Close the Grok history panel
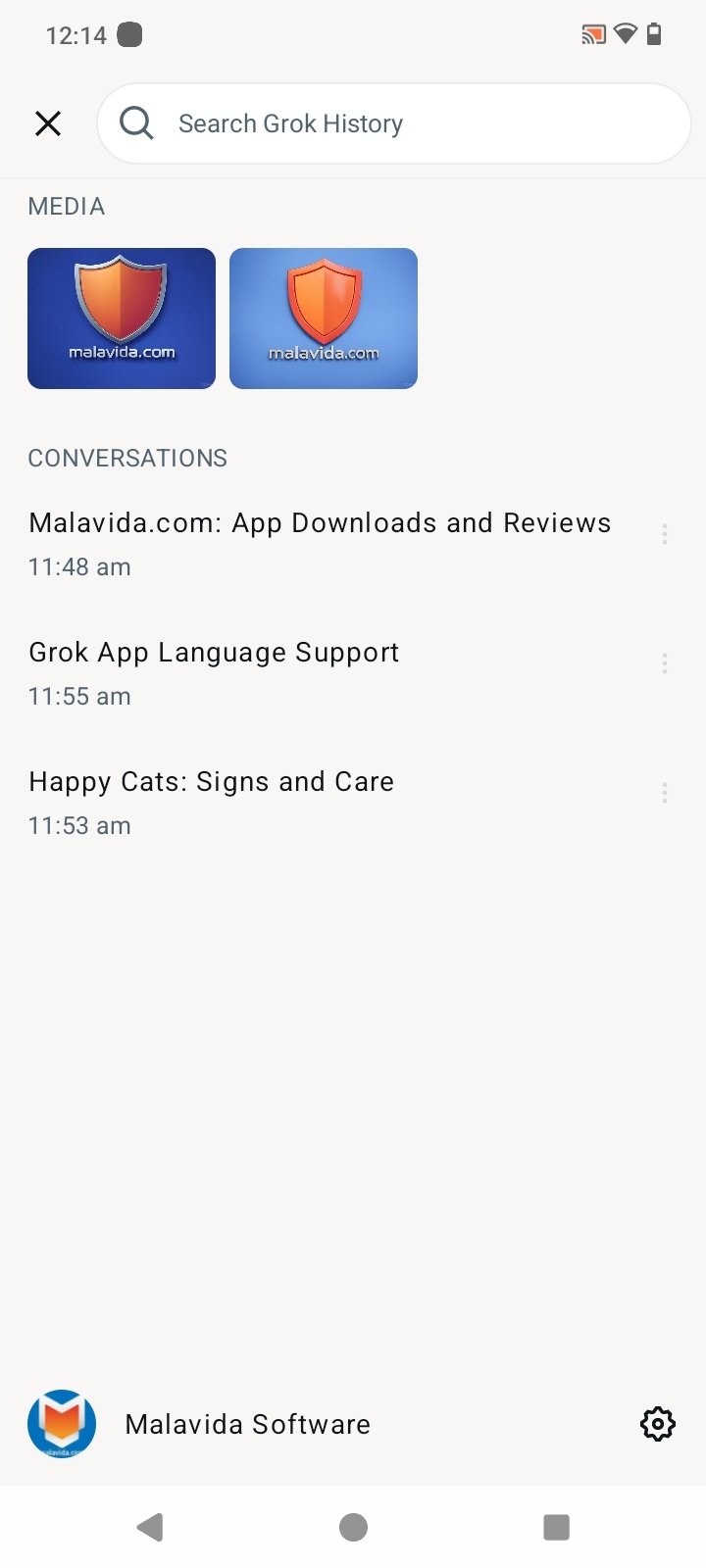Screen dimensions: 706x1568 tap(48, 123)
